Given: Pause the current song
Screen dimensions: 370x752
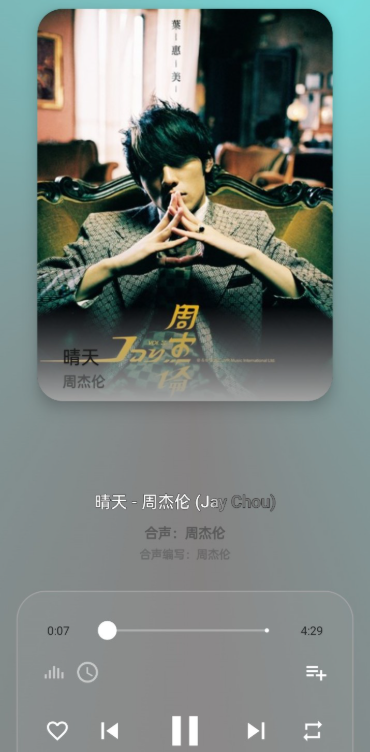Looking at the screenshot, I should 185,730.
